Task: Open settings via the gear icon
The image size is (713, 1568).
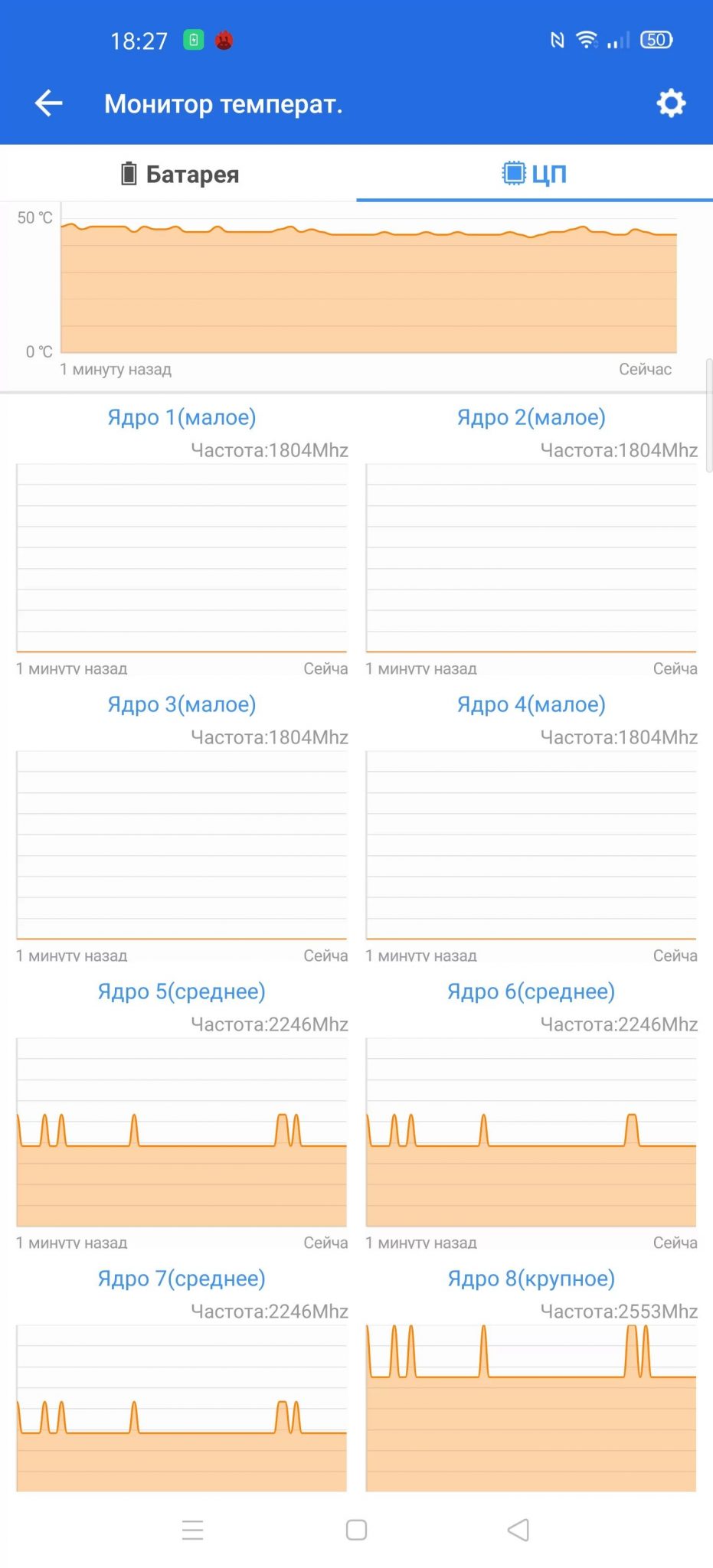Action: click(x=671, y=103)
